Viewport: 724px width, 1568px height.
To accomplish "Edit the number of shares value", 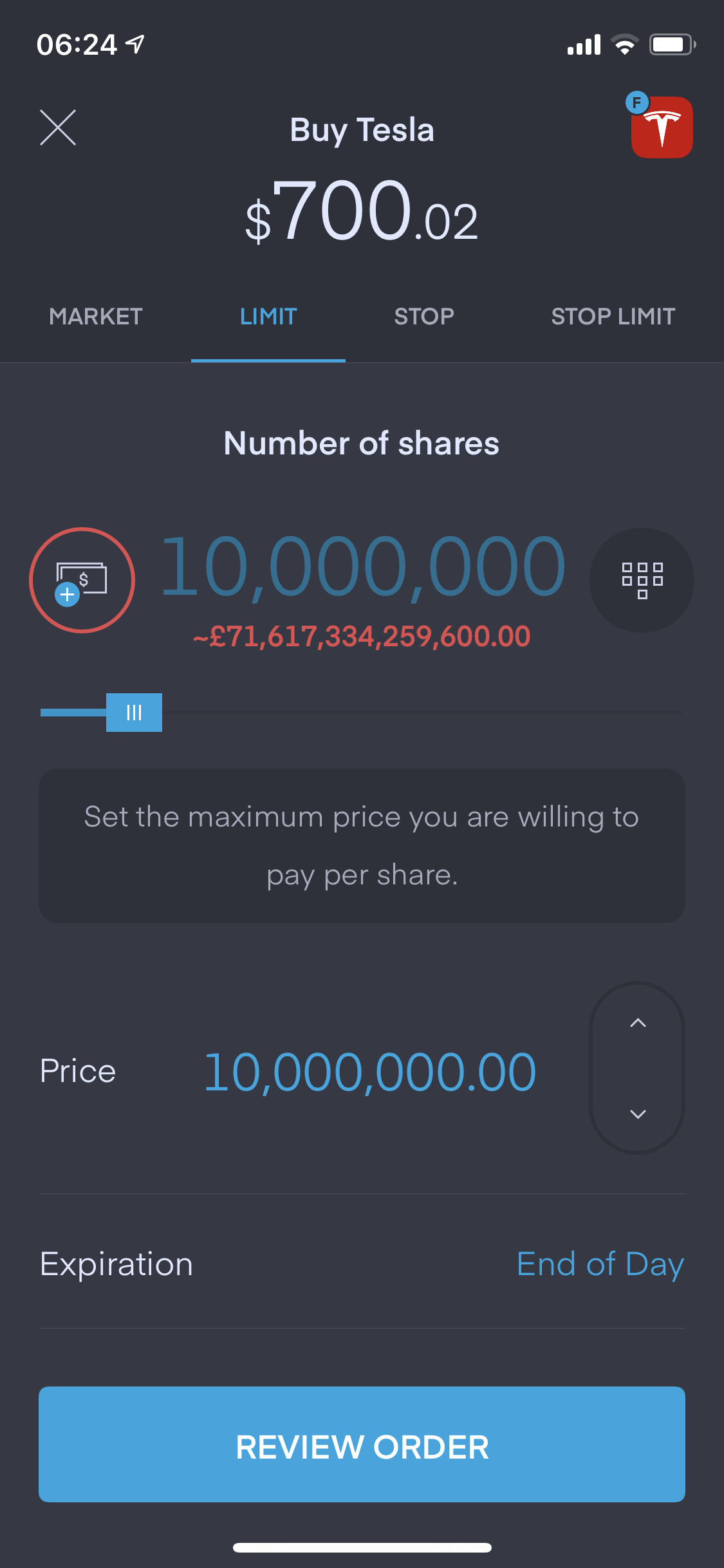I will [362, 567].
